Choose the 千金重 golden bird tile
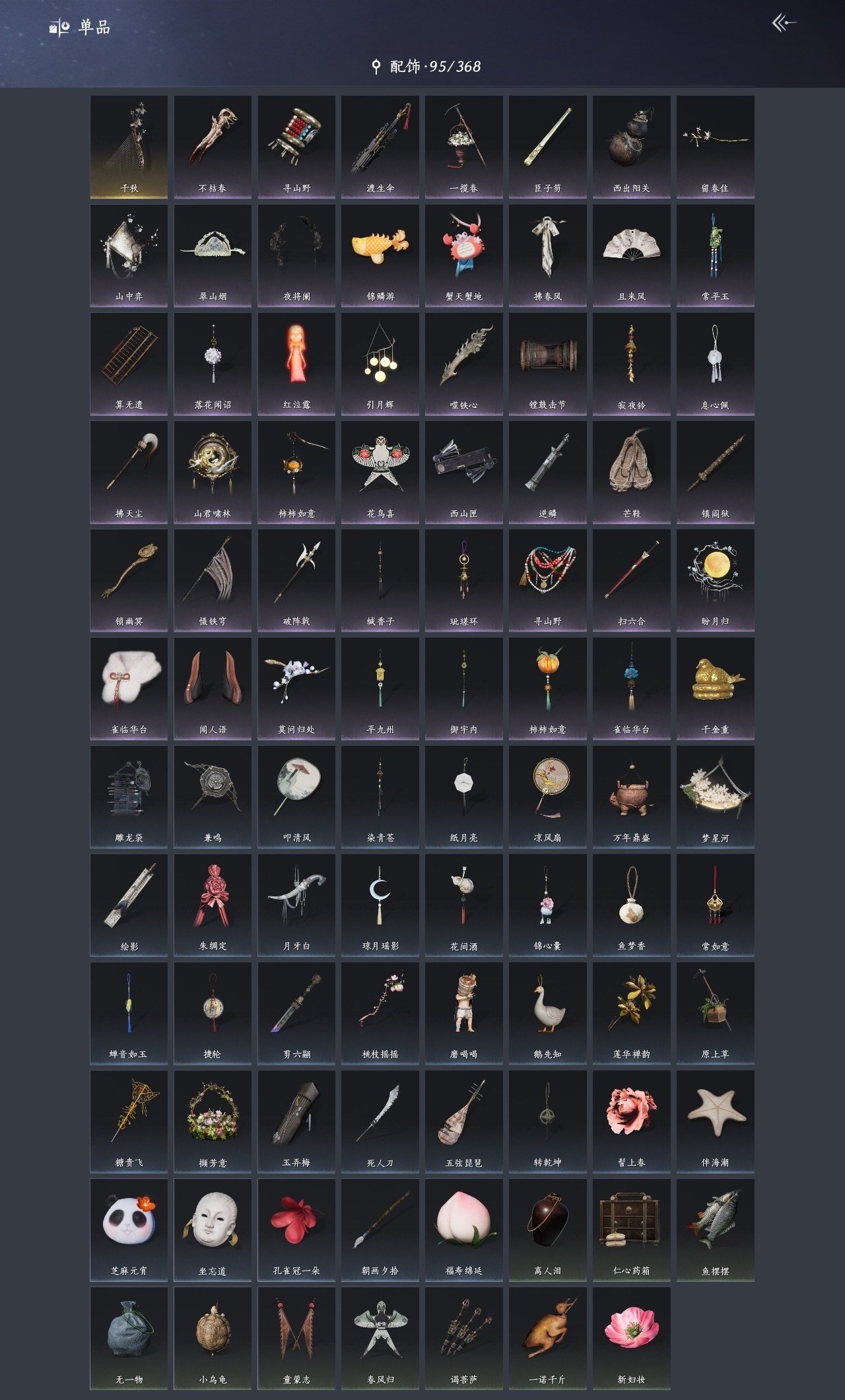 [715, 688]
